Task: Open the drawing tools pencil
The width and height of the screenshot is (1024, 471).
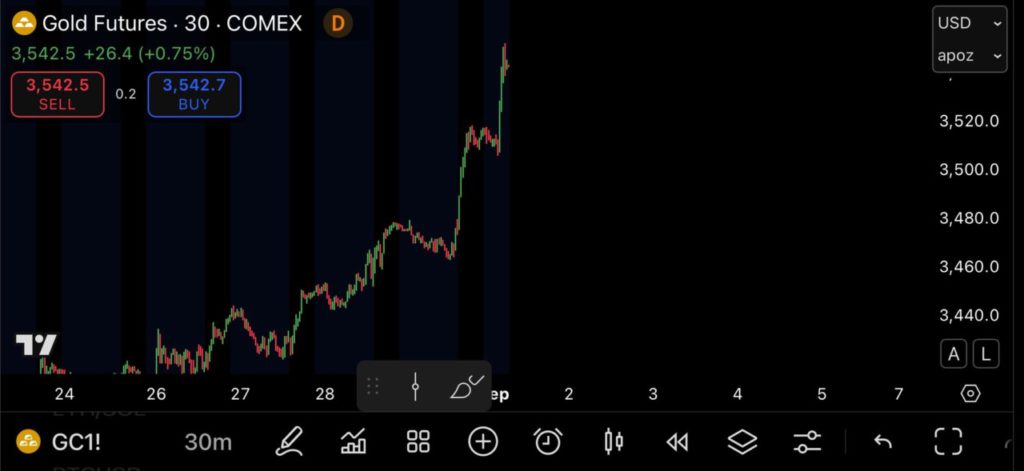Action: pyautogui.click(x=289, y=441)
